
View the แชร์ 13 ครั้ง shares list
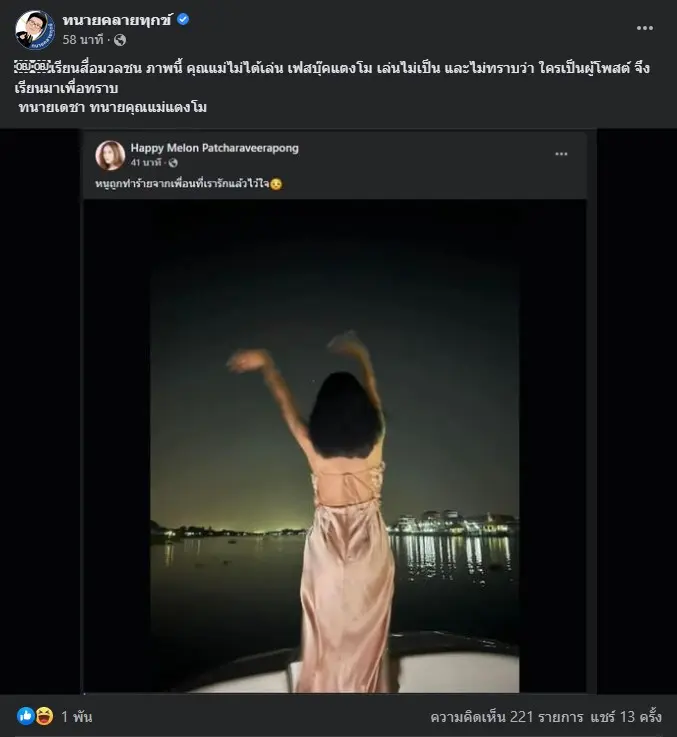pos(629,717)
